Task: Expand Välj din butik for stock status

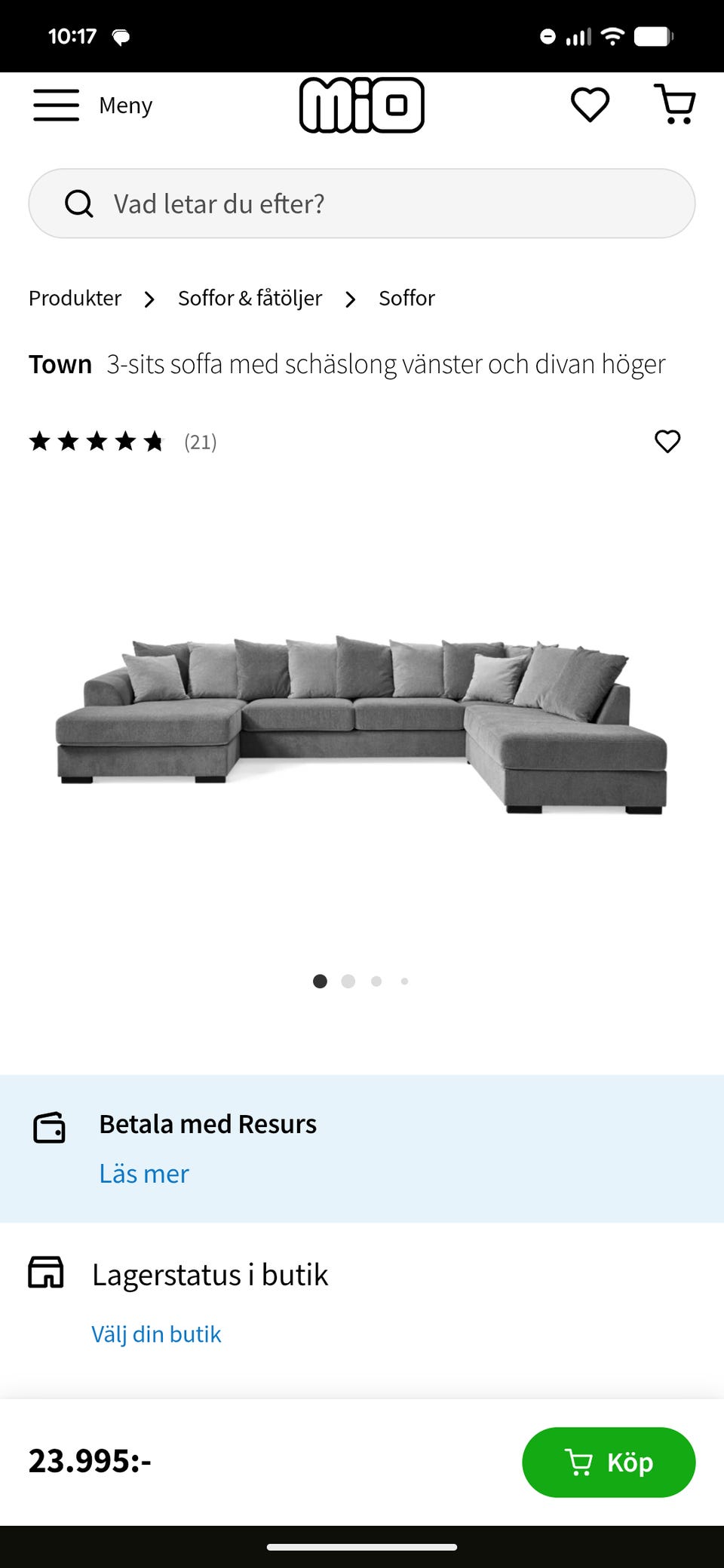Action: click(156, 1334)
